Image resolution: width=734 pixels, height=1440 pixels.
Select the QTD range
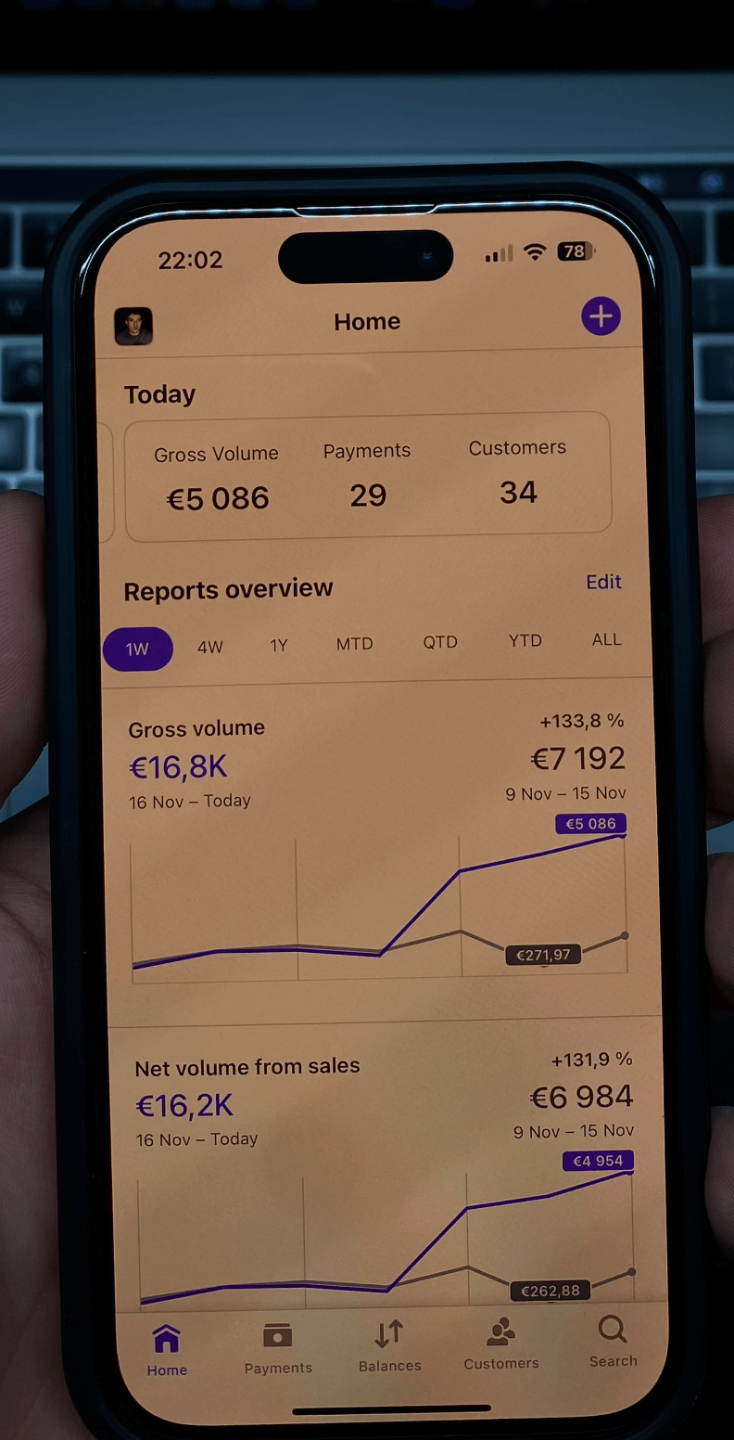440,642
